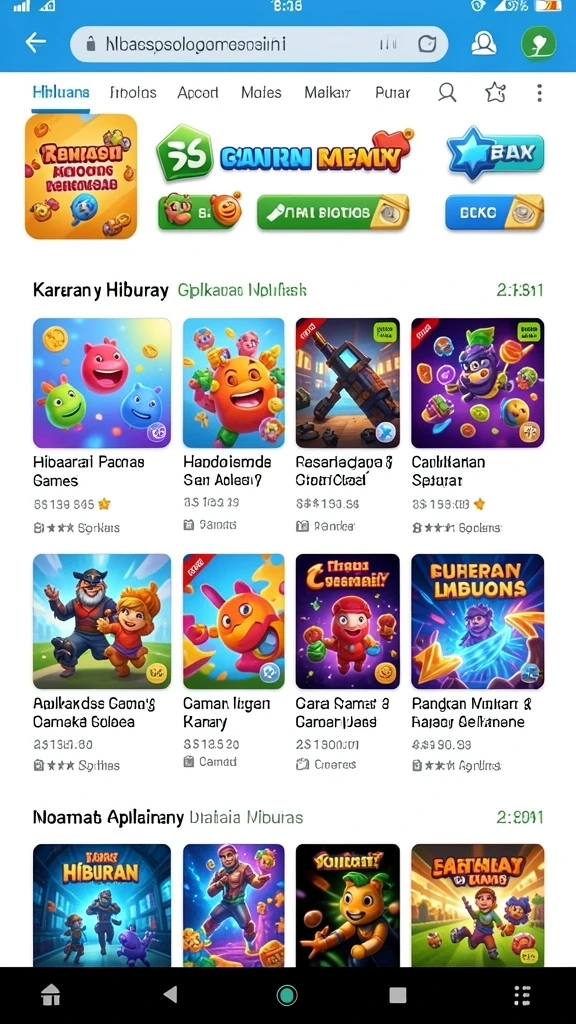
Task: Open the Caman ligan Karary game card
Action: [x=234, y=662]
